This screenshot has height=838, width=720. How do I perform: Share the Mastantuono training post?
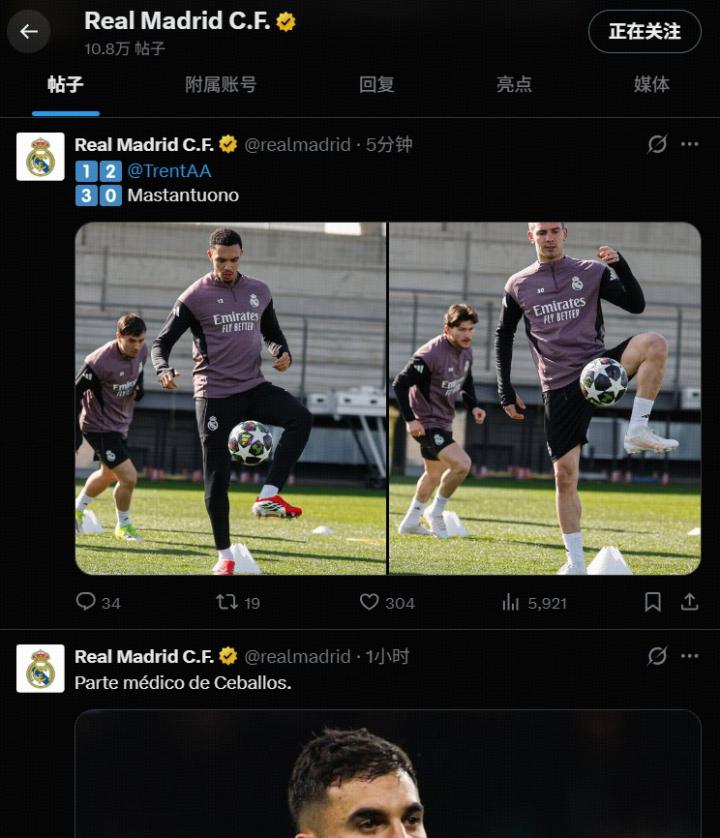pos(689,602)
